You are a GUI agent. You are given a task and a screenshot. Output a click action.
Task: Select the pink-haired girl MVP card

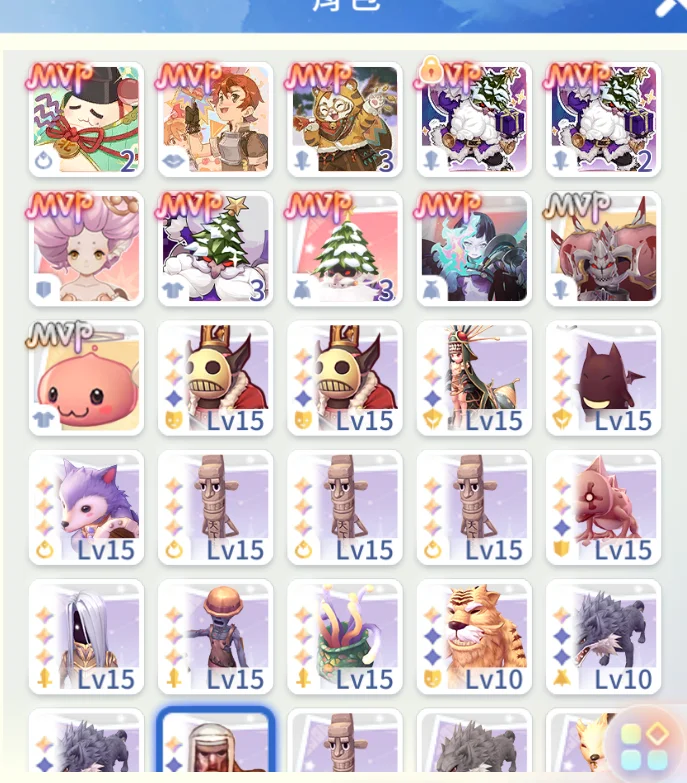coord(86,249)
